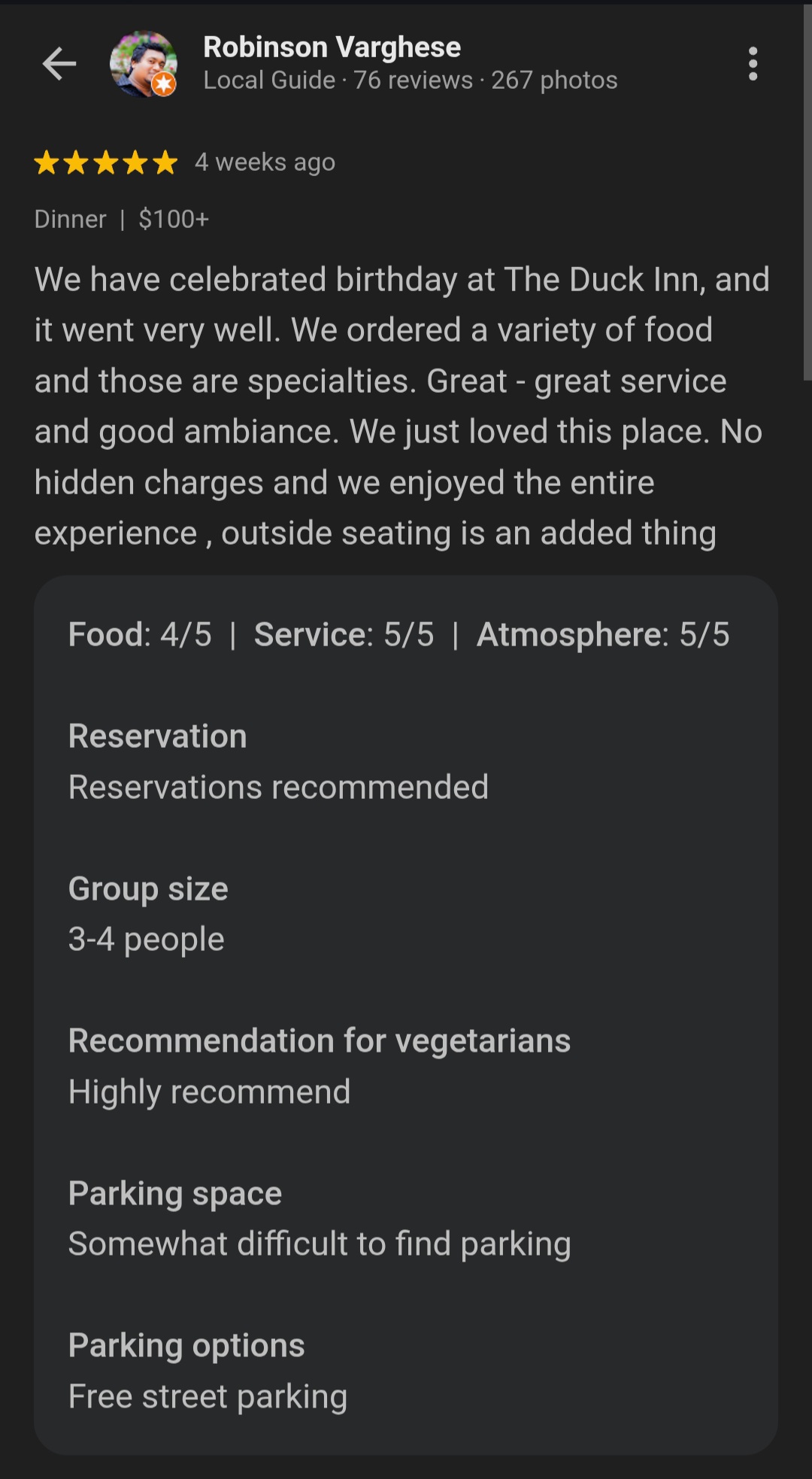Expand the Parking options section
Image resolution: width=812 pixels, height=1479 pixels.
pyautogui.click(x=186, y=1345)
